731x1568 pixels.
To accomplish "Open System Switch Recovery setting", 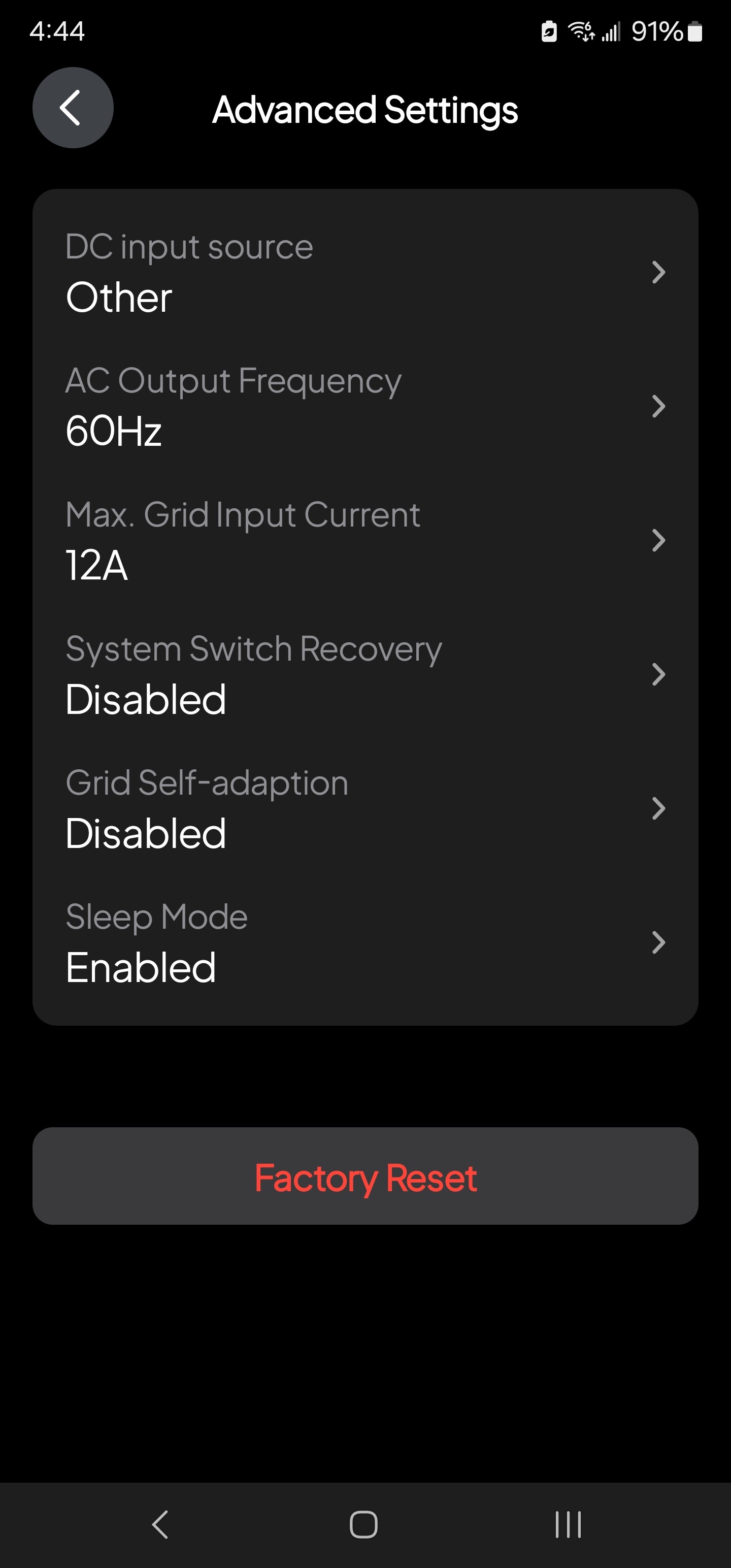I will [365, 674].
